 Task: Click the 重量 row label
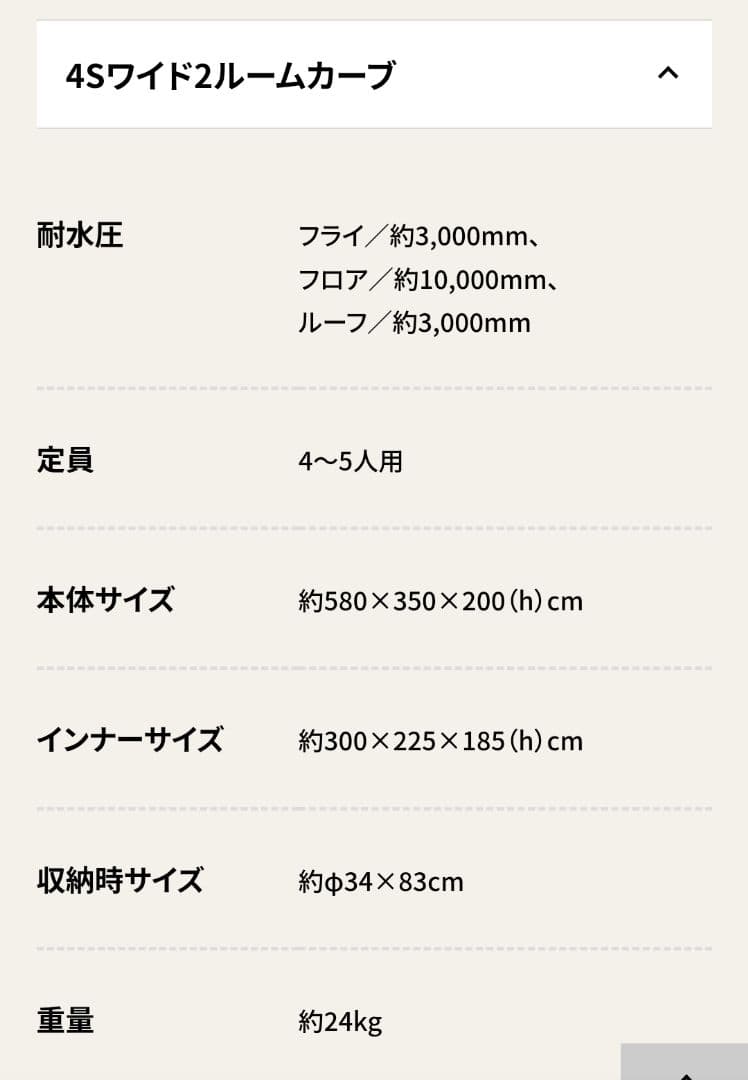coord(63,1021)
